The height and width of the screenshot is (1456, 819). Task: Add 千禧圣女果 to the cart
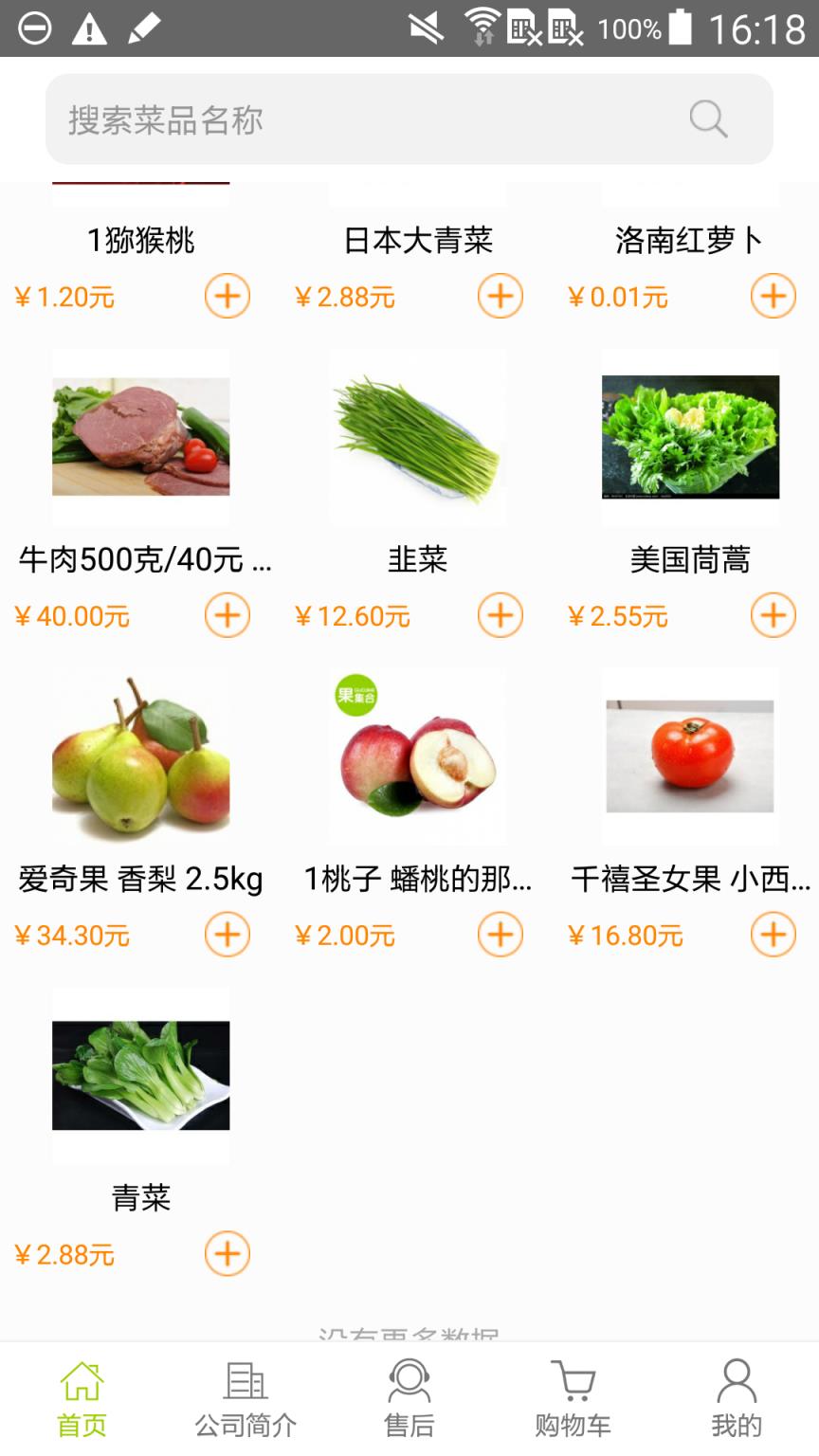click(x=773, y=935)
